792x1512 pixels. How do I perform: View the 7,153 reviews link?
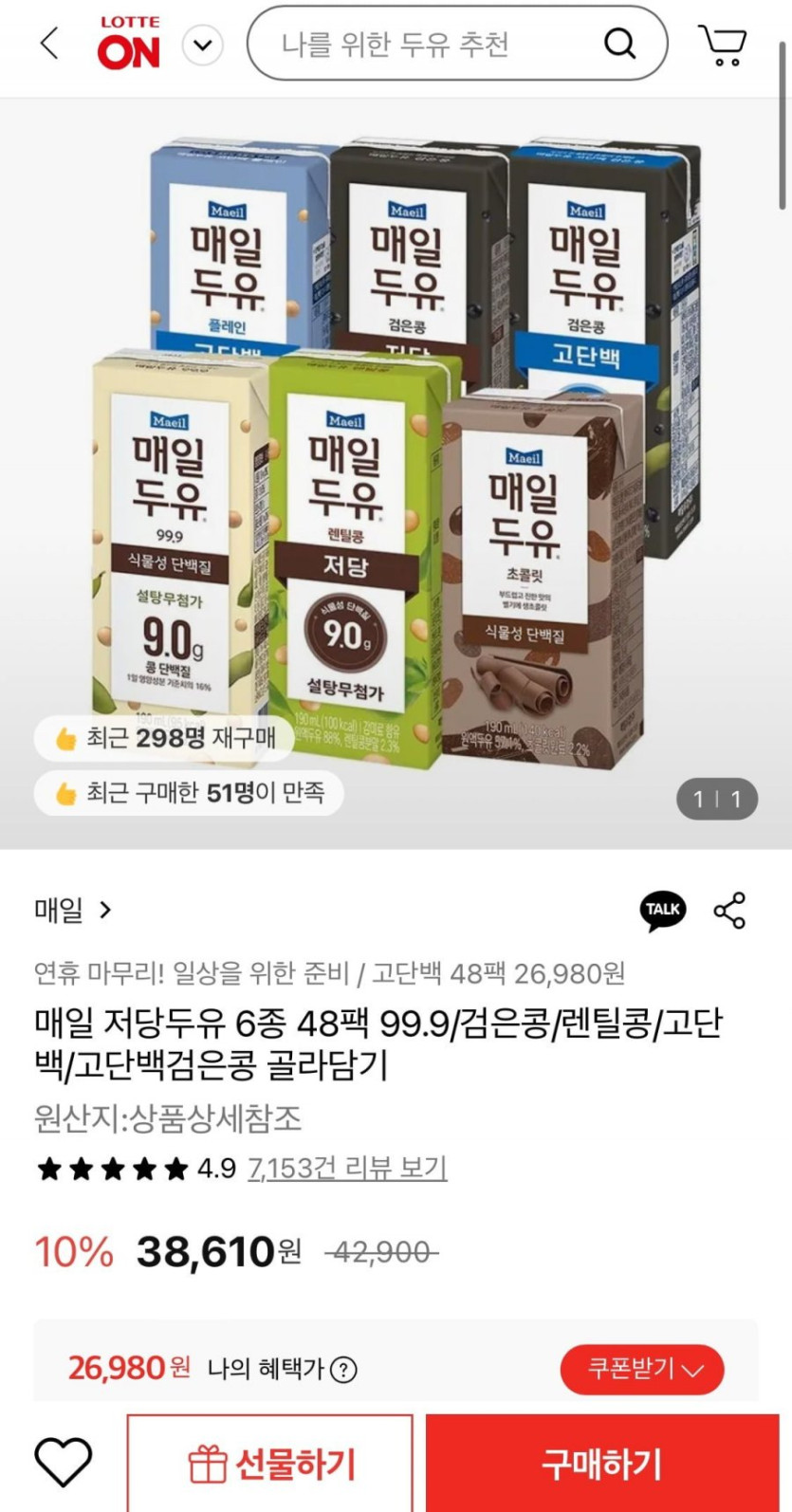(x=347, y=1169)
